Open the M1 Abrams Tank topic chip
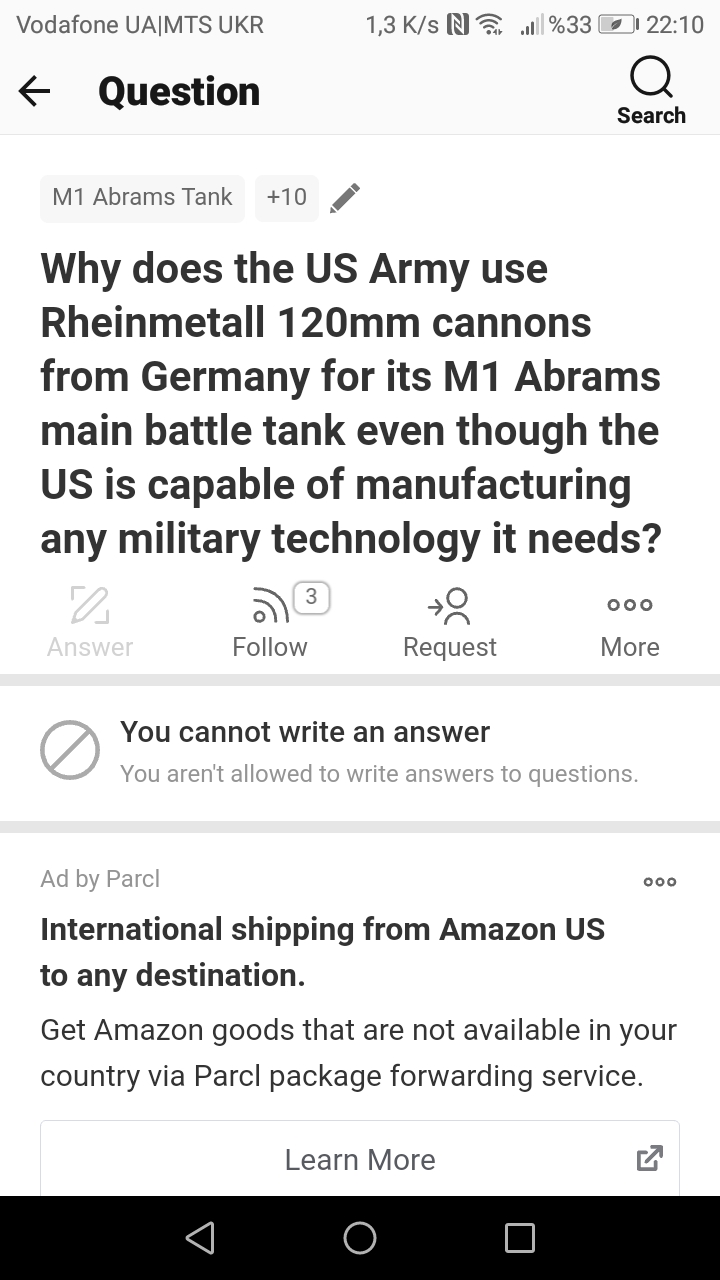Viewport: 720px width, 1280px height. click(142, 197)
